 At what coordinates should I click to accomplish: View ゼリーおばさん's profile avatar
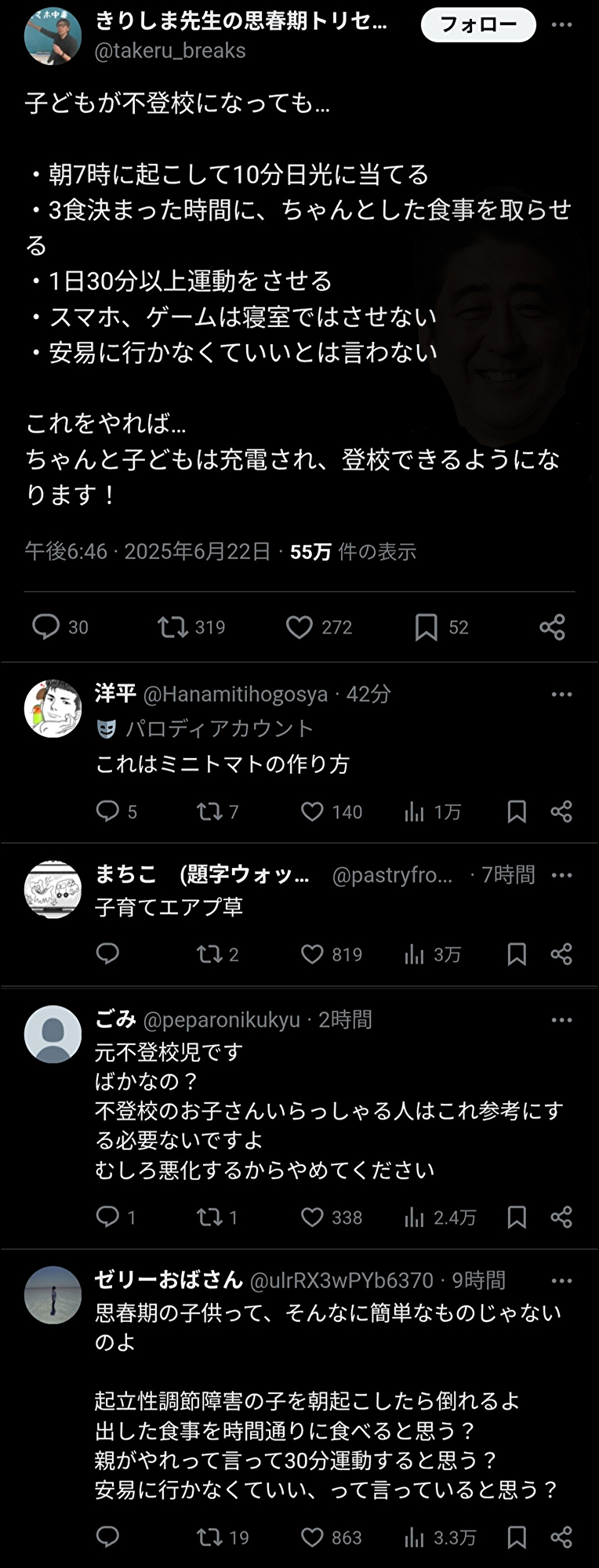pos(53,1295)
